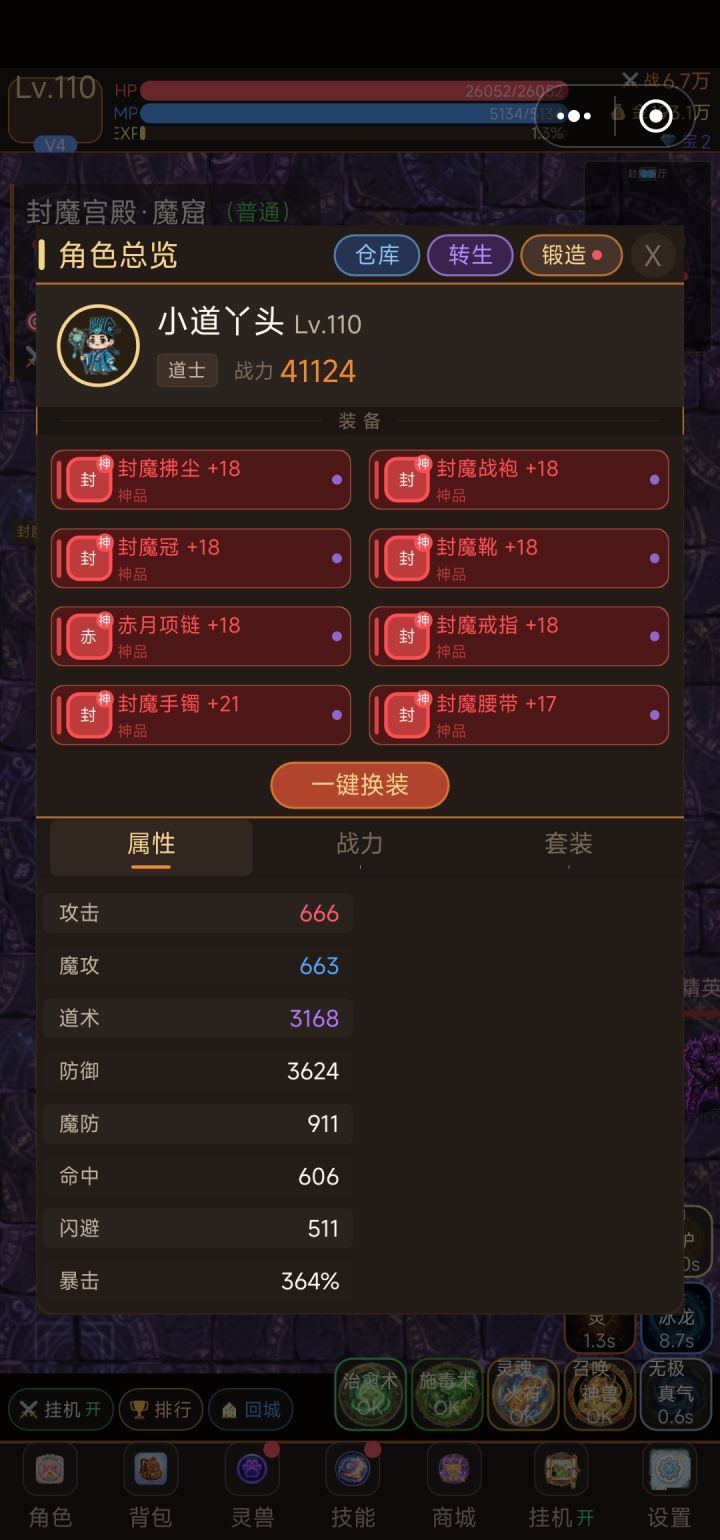Image resolution: width=720 pixels, height=1540 pixels.
Task: Toggle auto-cast on the 灵魂火符 skill
Action: [523, 1395]
